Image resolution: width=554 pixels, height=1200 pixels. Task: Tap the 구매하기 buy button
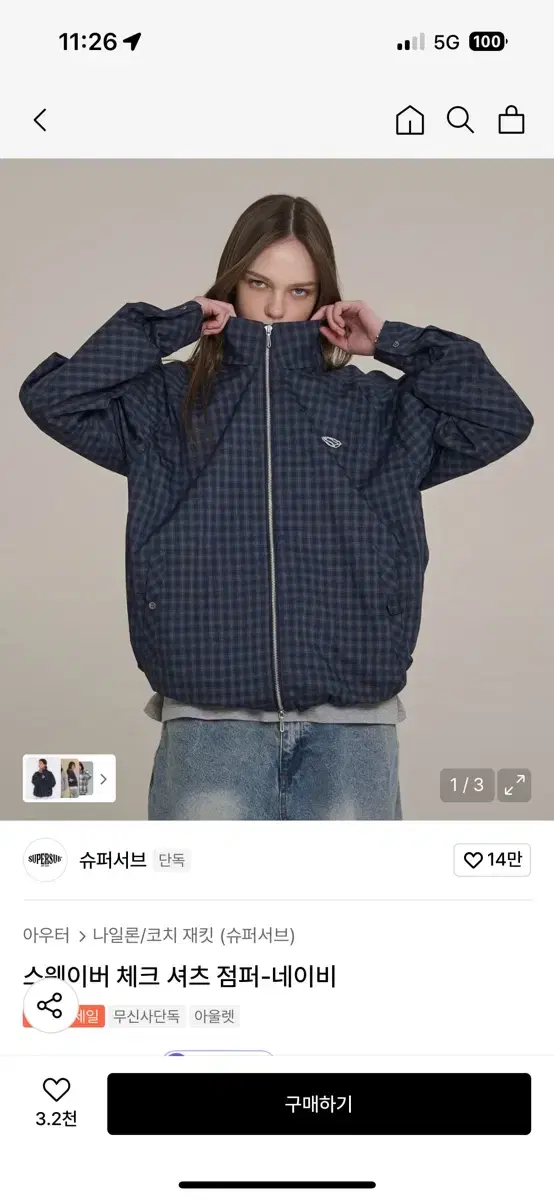(319, 1104)
